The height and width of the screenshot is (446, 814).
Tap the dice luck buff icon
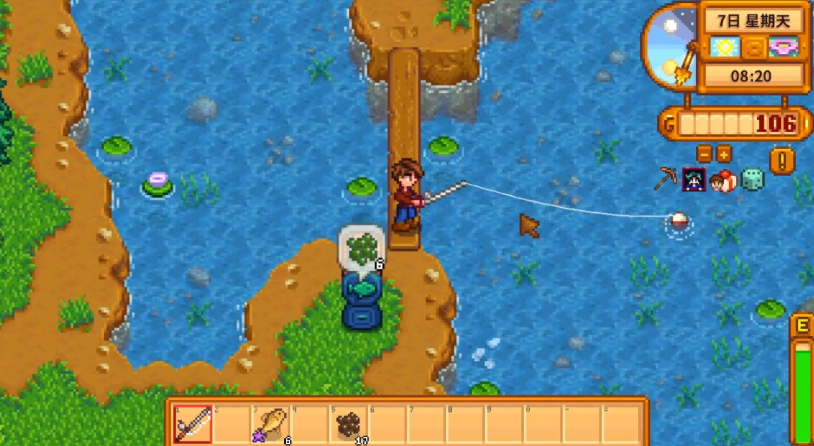pos(750,180)
